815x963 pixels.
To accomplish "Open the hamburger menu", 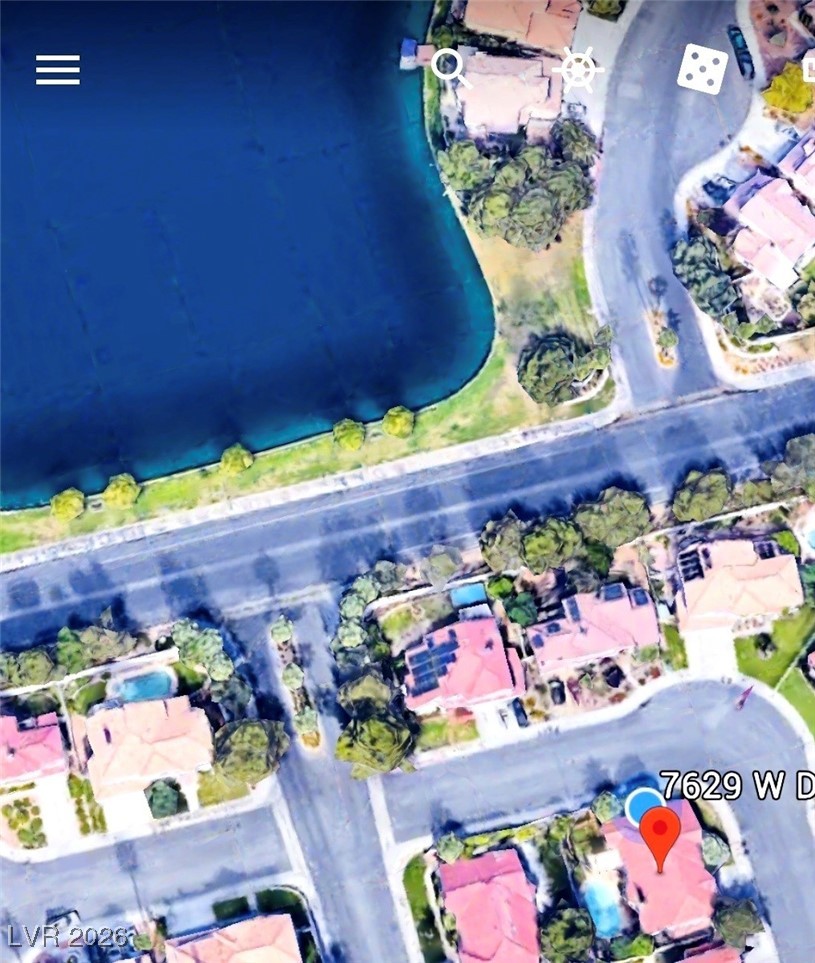I will [58, 69].
